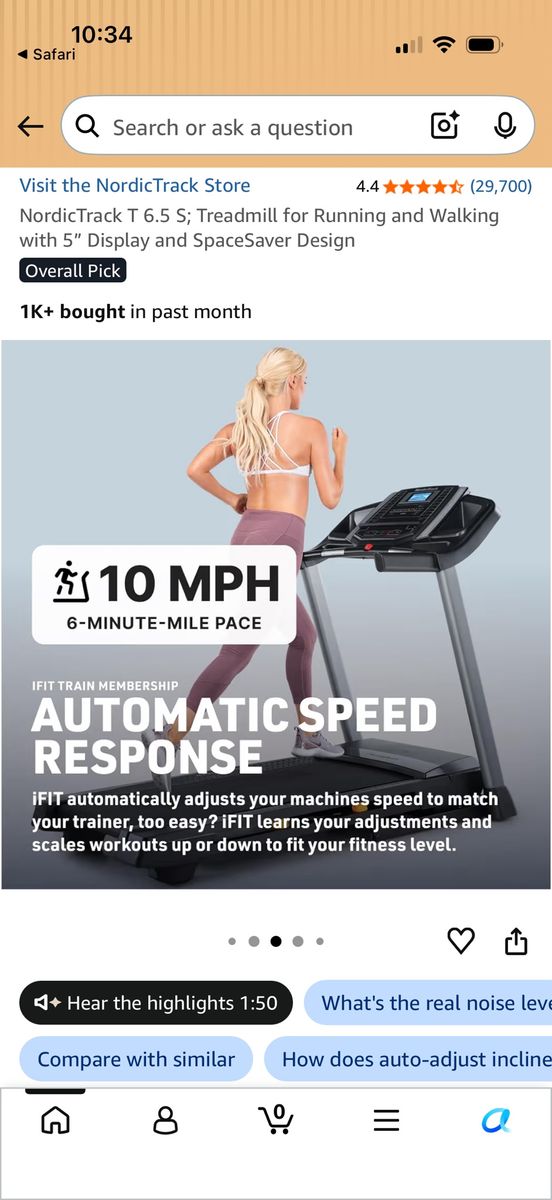Open the hamburger menu tab
Image resolution: width=552 pixels, height=1200 pixels.
[386, 1121]
